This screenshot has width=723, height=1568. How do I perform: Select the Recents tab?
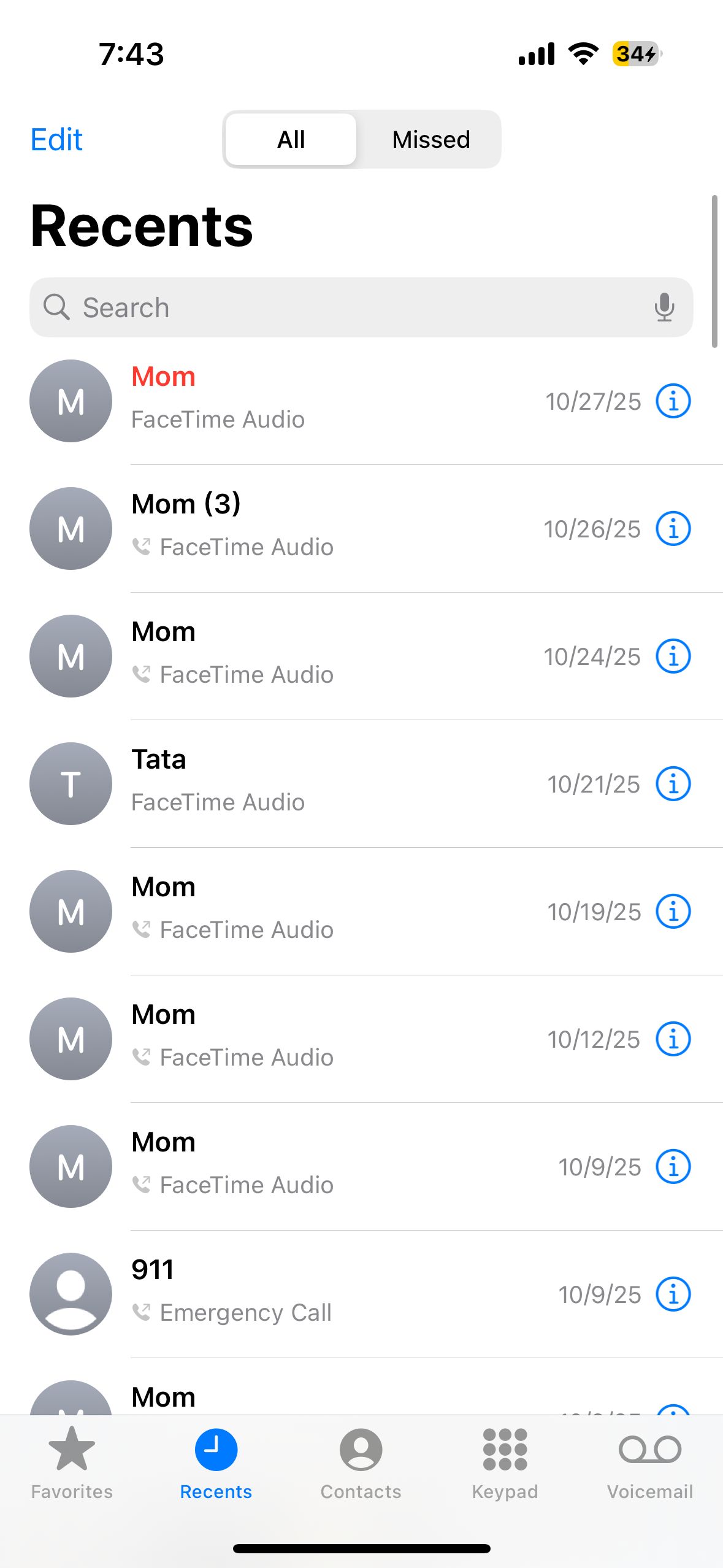(216, 1464)
